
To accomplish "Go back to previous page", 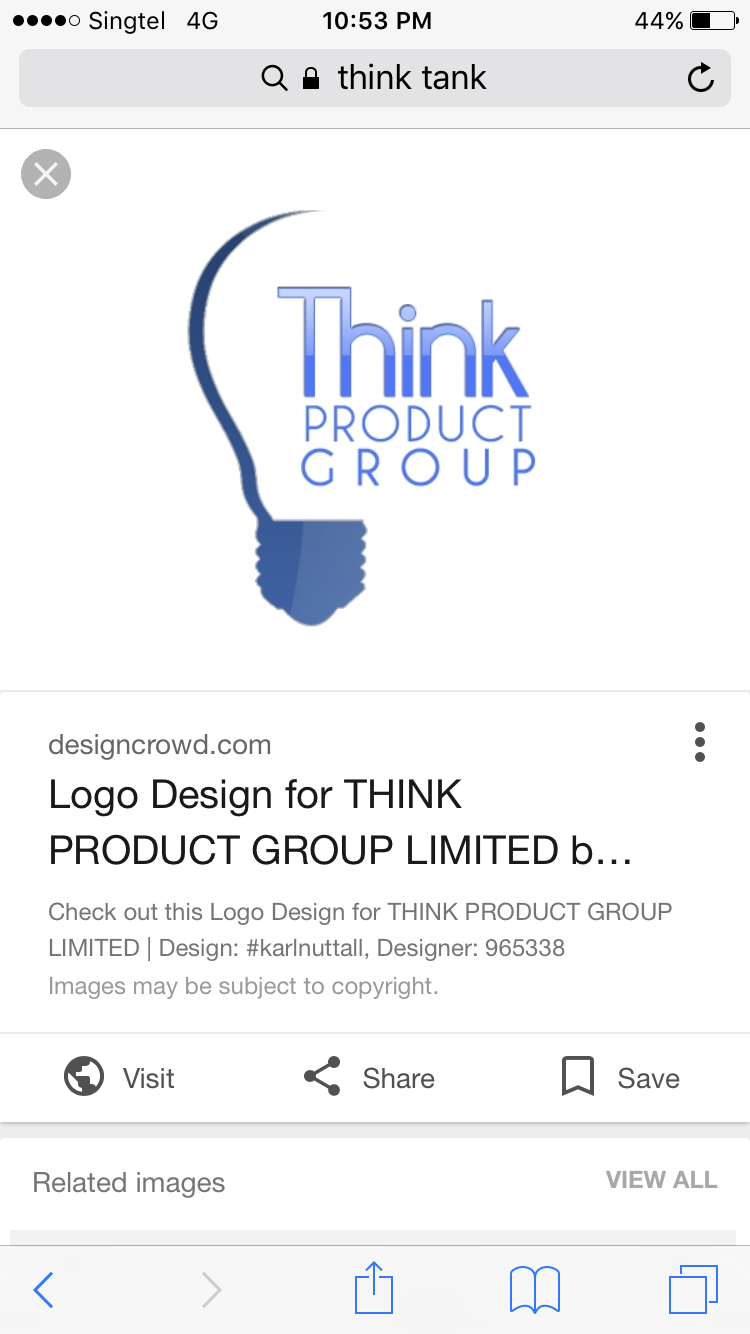I will point(44,1290).
